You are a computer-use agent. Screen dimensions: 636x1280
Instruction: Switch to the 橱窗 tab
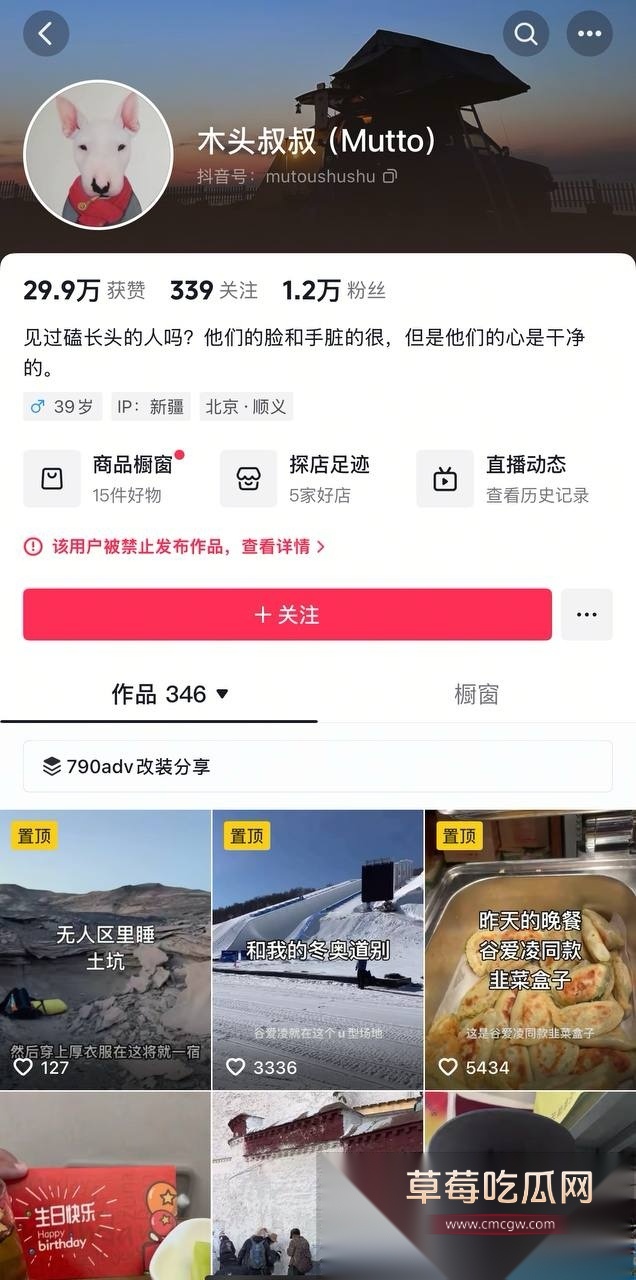(x=476, y=694)
